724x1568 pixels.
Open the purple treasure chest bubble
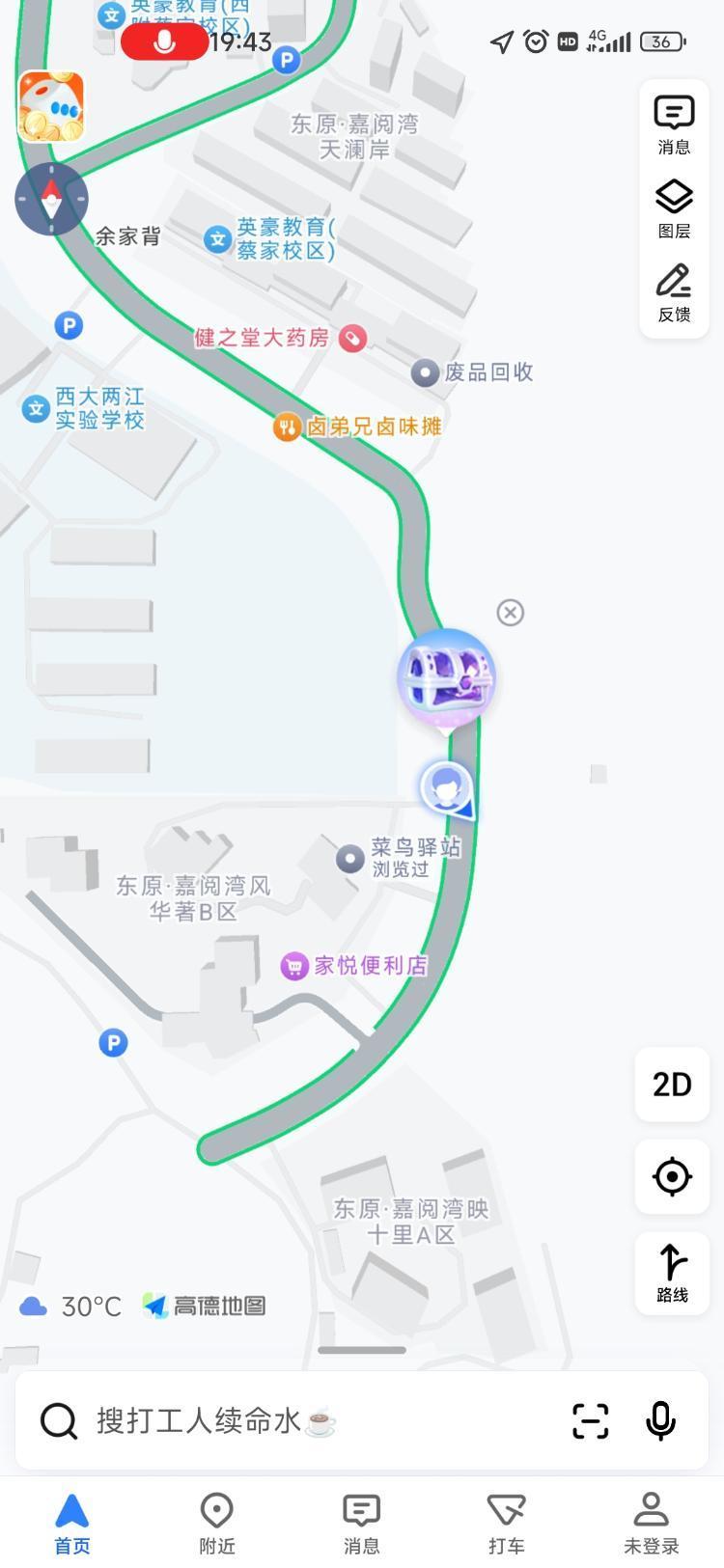(446, 678)
